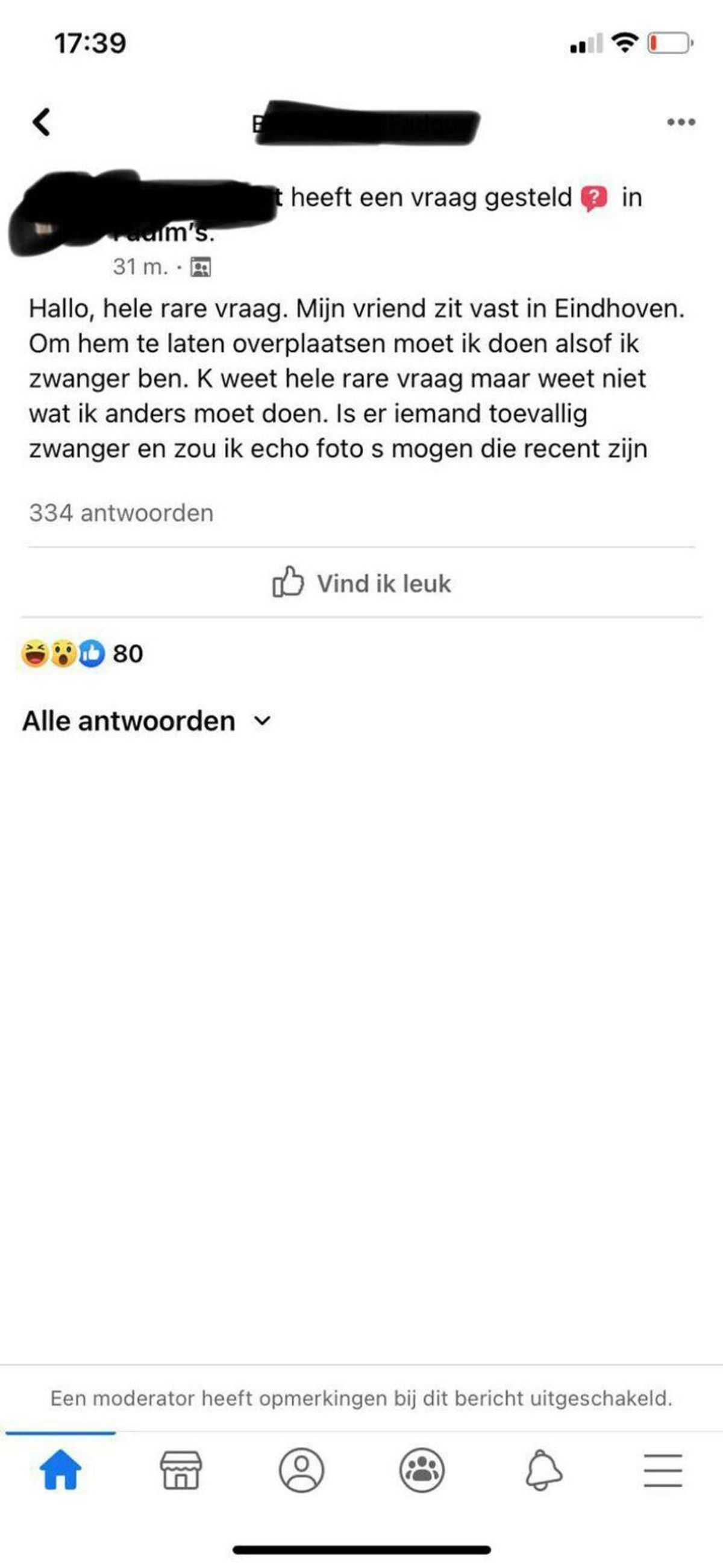View the 80 reactions list
The image size is (723, 1568).
click(x=82, y=653)
